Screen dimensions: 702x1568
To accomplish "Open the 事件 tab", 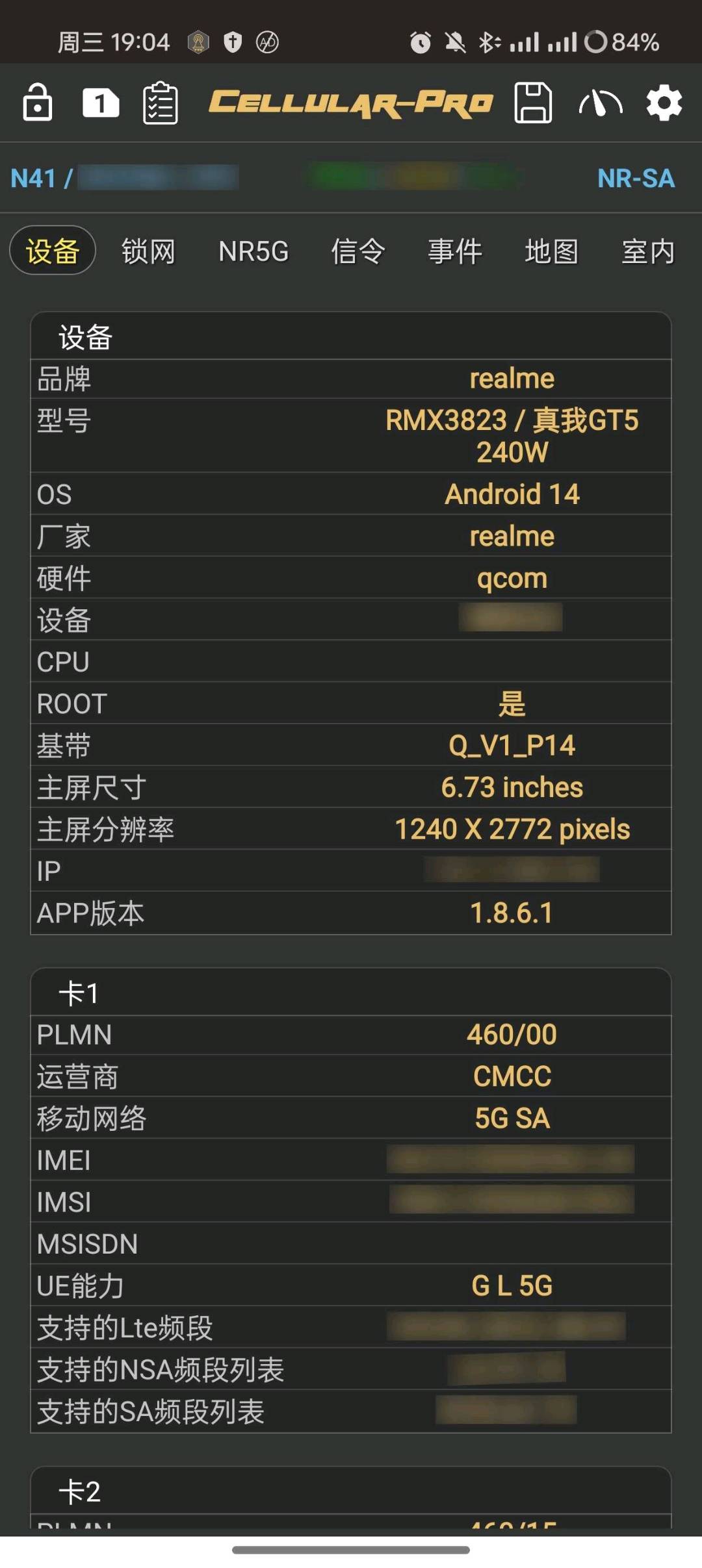I will click(455, 251).
